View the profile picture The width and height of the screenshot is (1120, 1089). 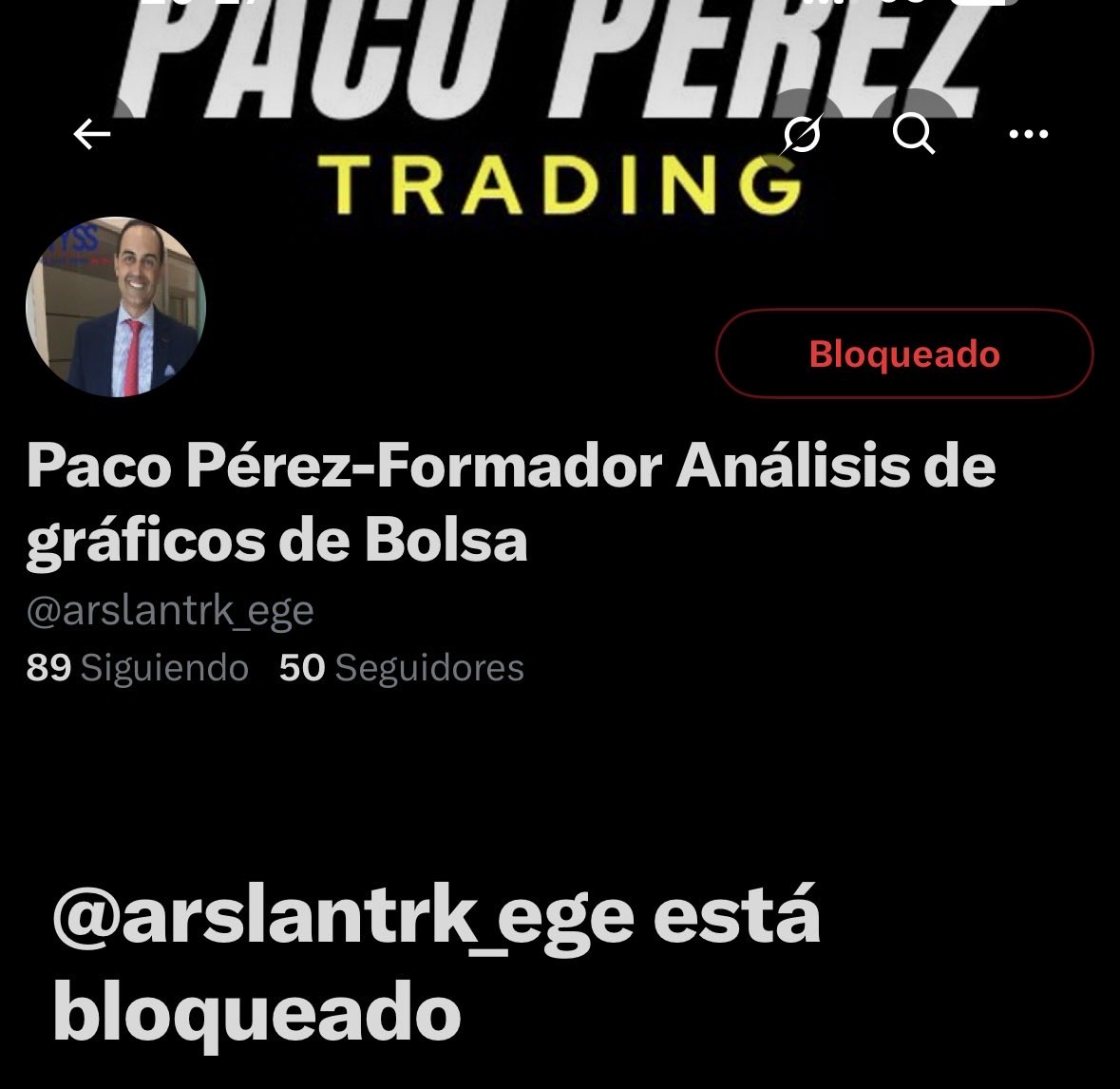pyautogui.click(x=116, y=307)
